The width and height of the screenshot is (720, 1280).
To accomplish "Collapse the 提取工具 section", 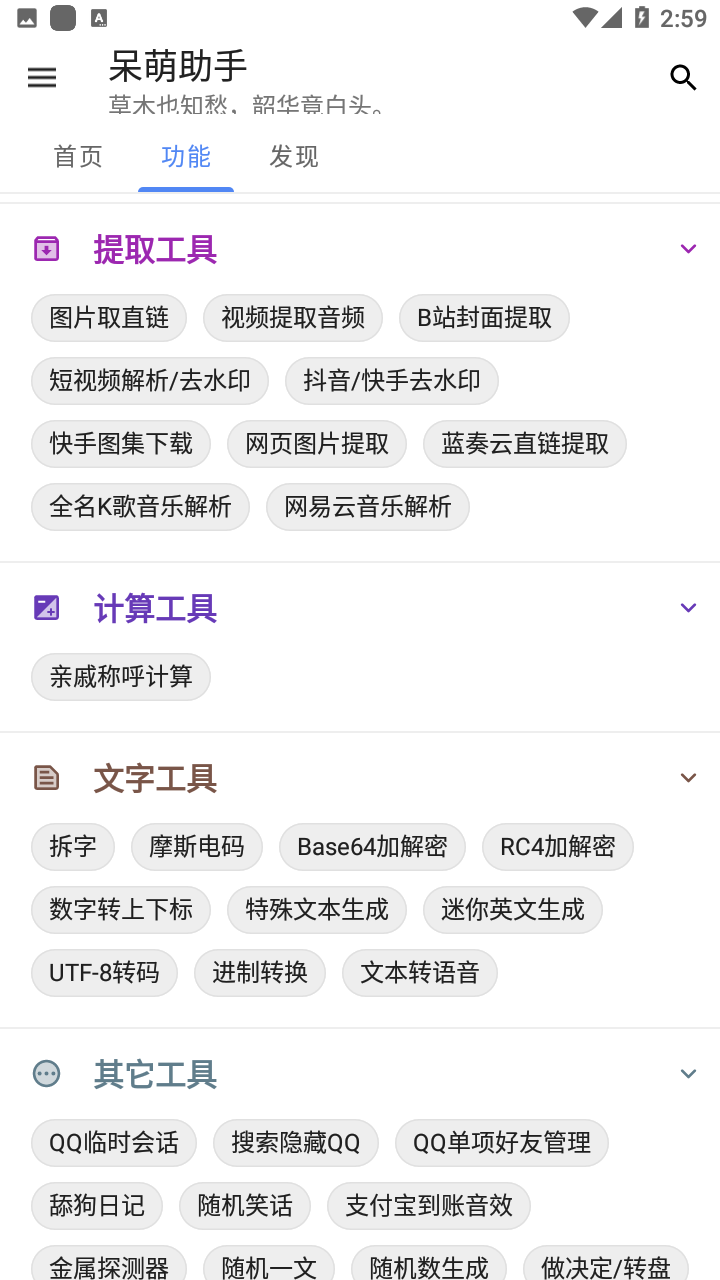I will (688, 249).
